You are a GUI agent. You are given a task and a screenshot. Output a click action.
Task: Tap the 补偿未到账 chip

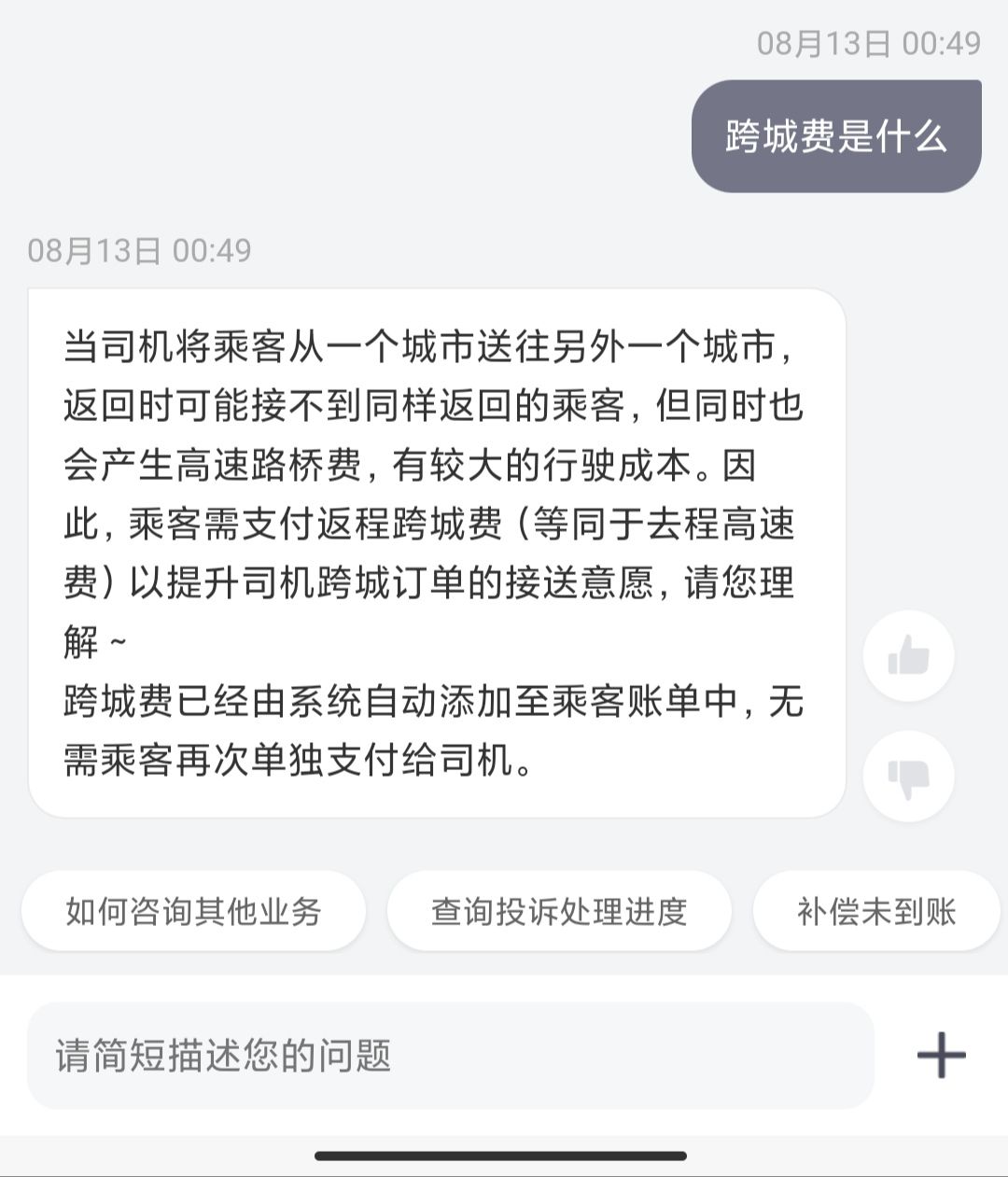(876, 911)
